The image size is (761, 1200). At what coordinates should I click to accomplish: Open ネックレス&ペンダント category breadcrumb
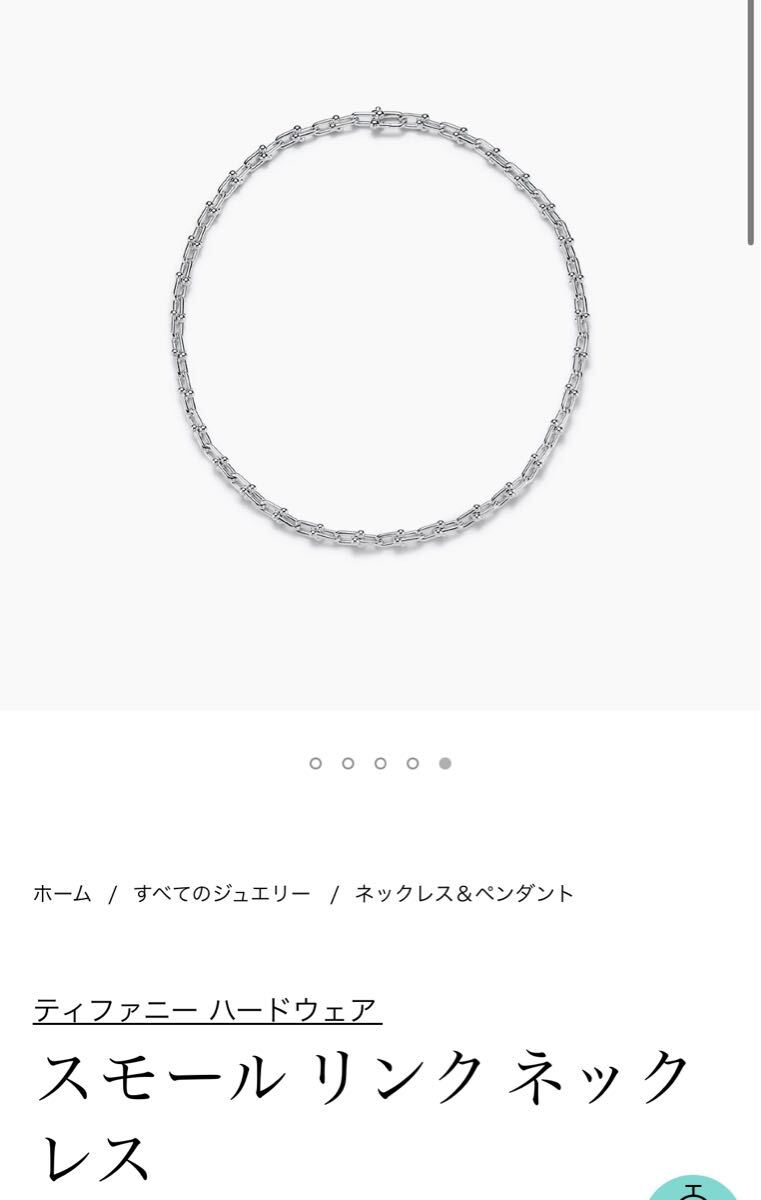coord(464,894)
